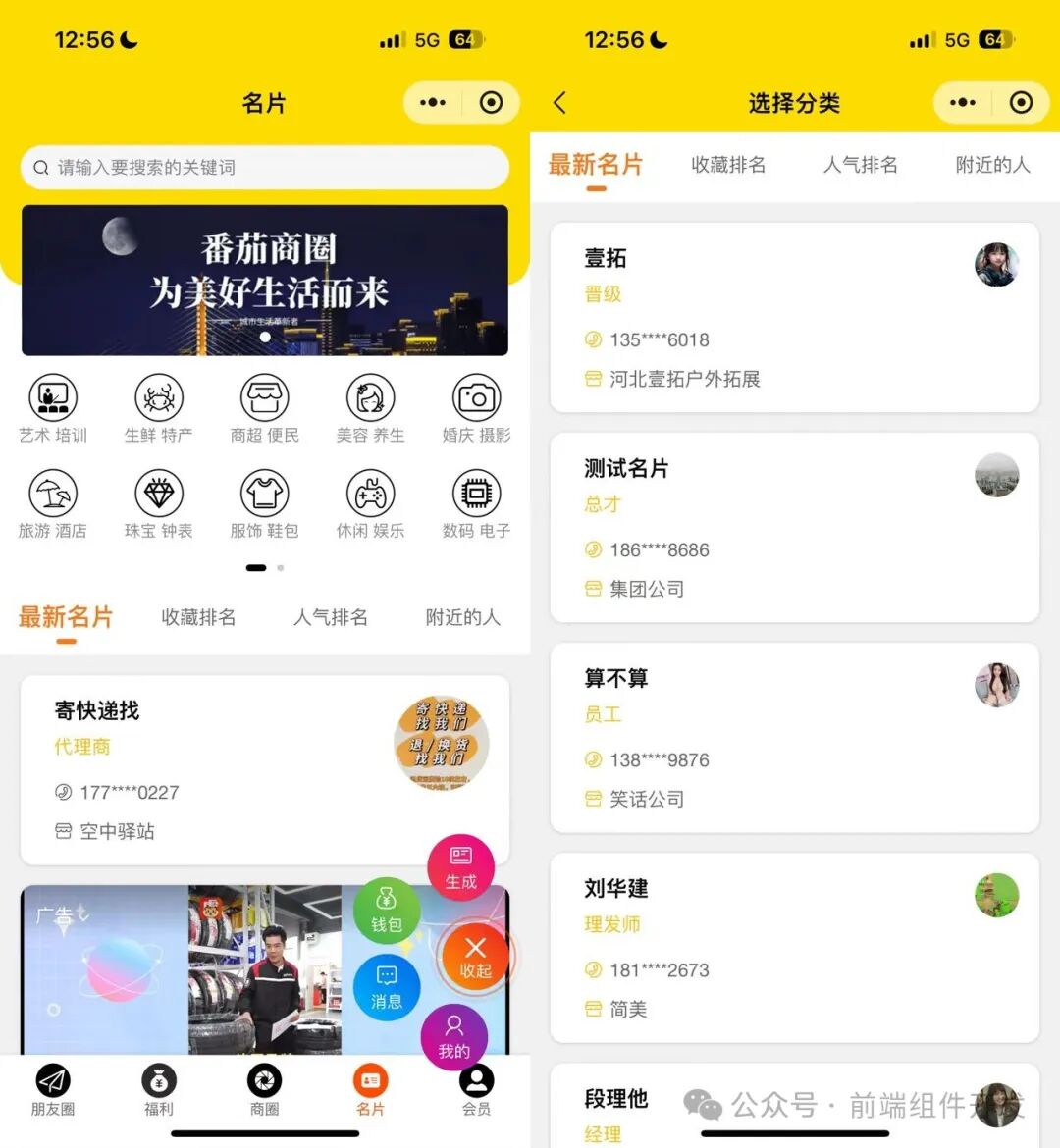1060x1148 pixels.
Task: Open the 美容养生 category
Action: [370, 395]
